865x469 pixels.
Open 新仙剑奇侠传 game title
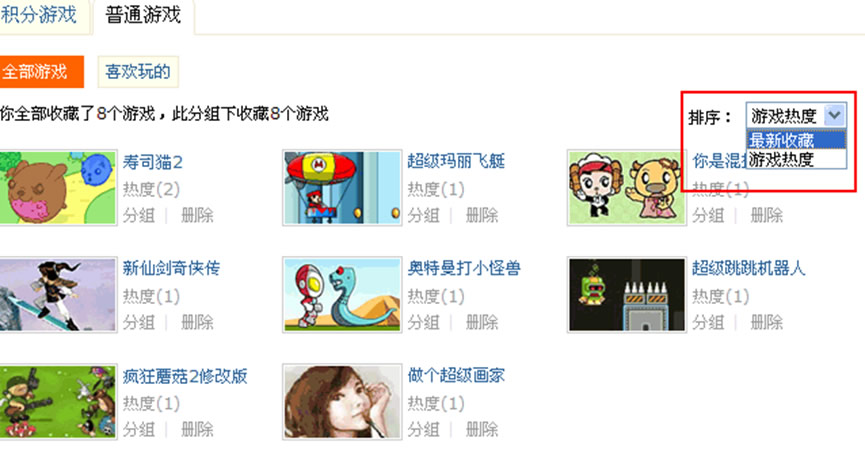(x=171, y=268)
